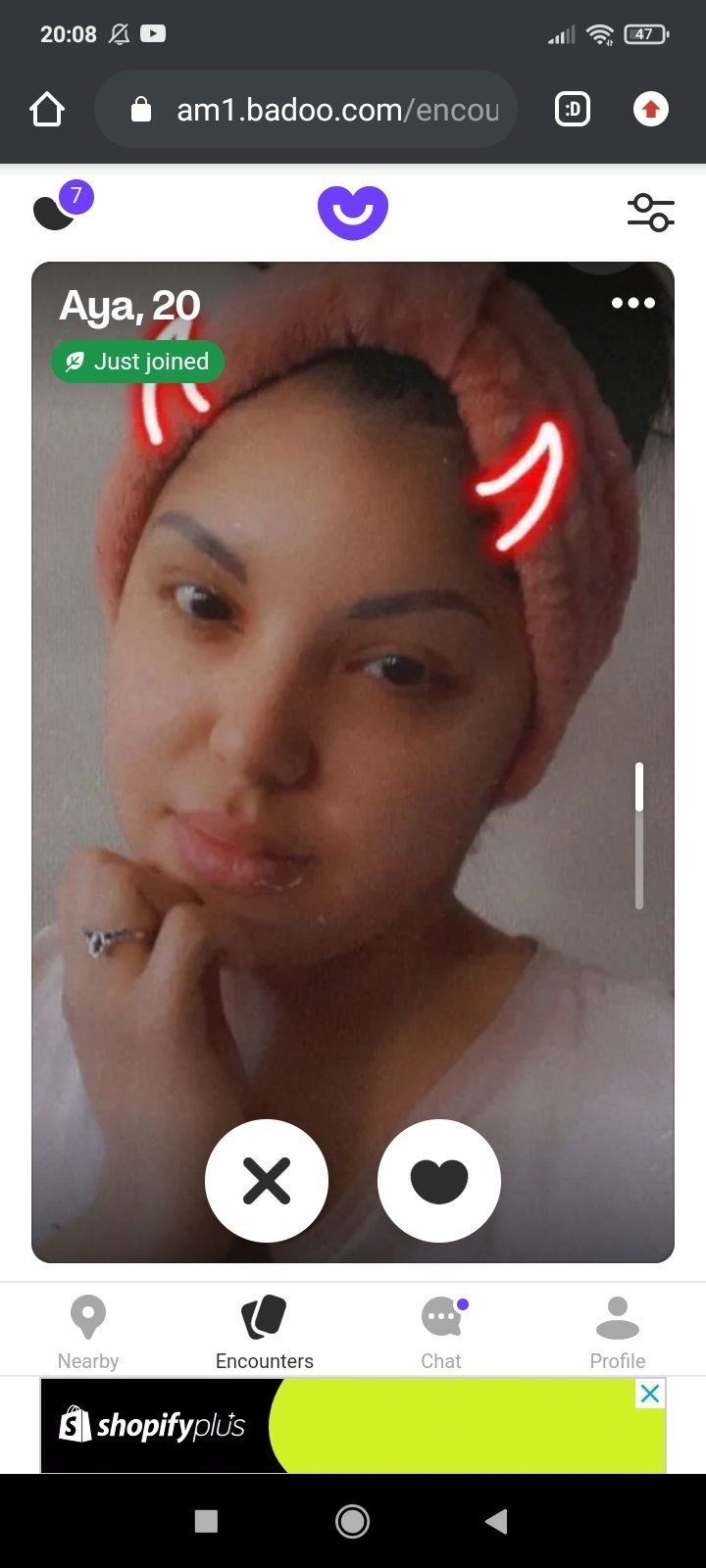706x1568 pixels.
Task: Go to the Chat tab
Action: [x=441, y=1332]
